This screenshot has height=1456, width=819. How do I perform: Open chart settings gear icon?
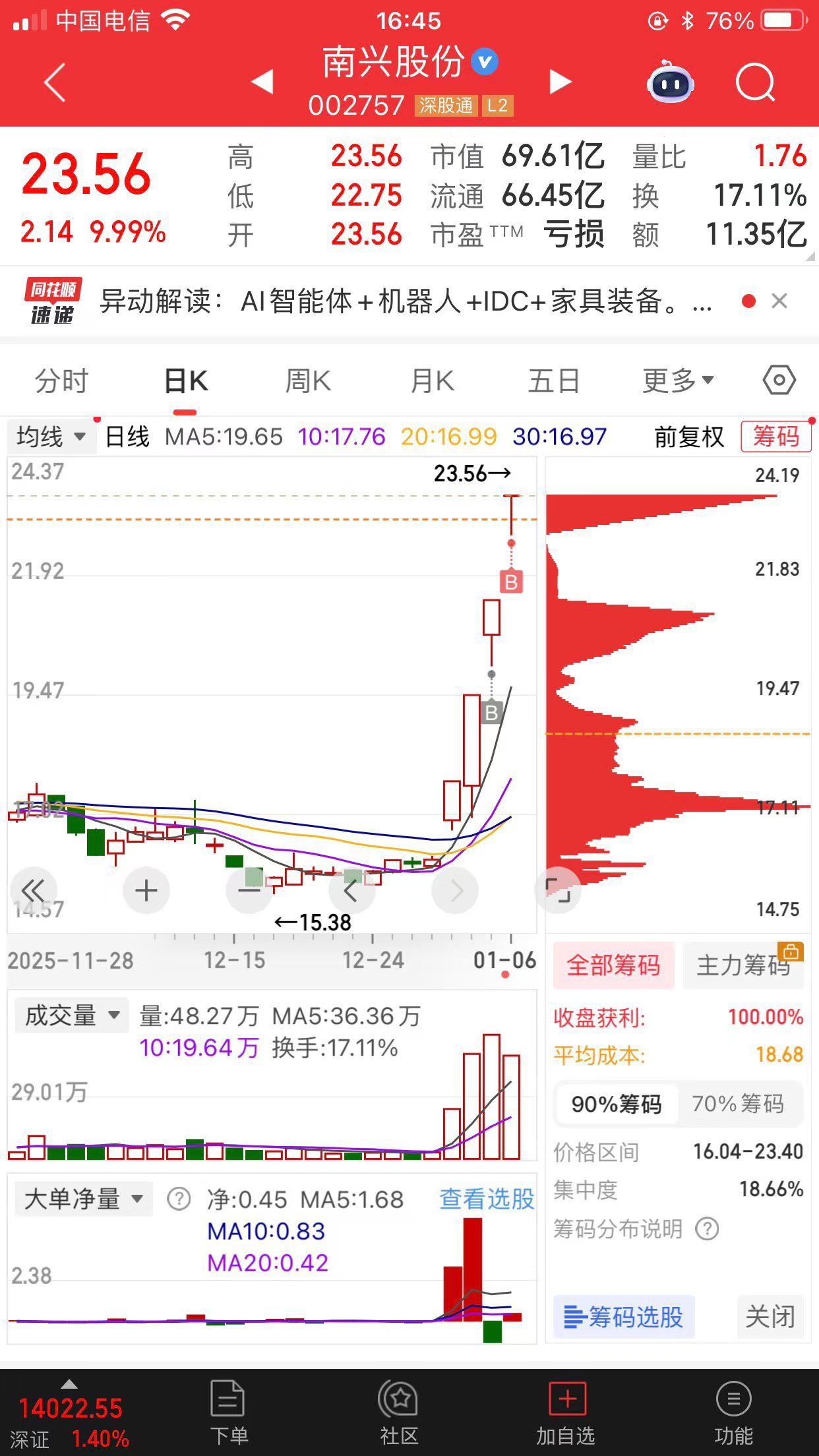[779, 379]
